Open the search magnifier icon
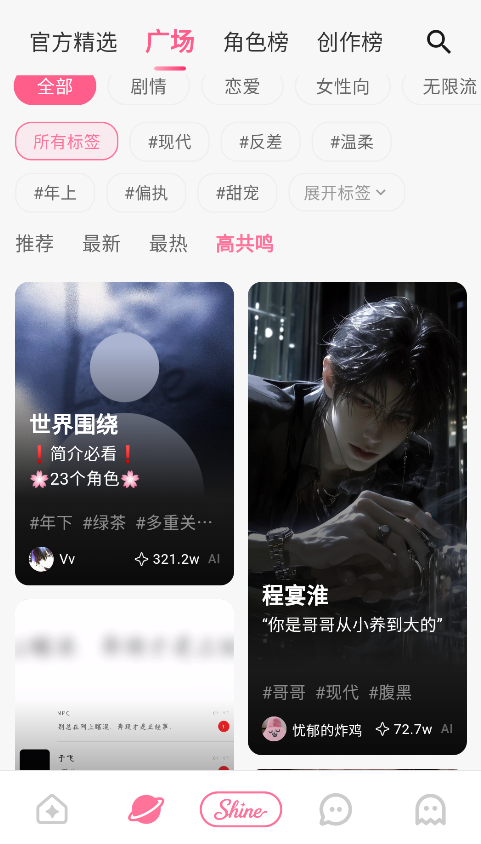The height and width of the screenshot is (844, 481). click(x=438, y=42)
